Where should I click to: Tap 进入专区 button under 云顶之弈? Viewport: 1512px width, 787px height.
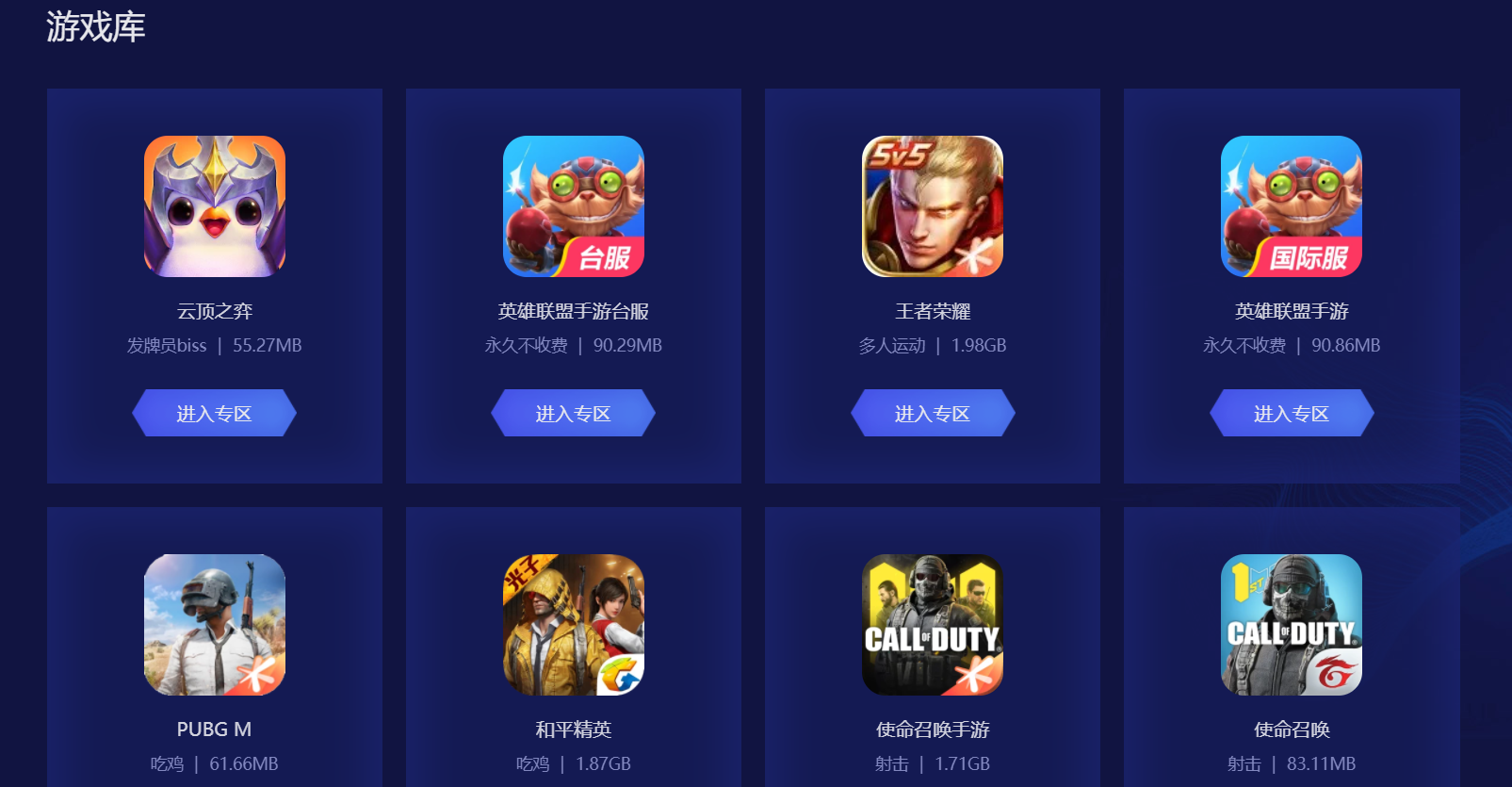click(x=214, y=413)
